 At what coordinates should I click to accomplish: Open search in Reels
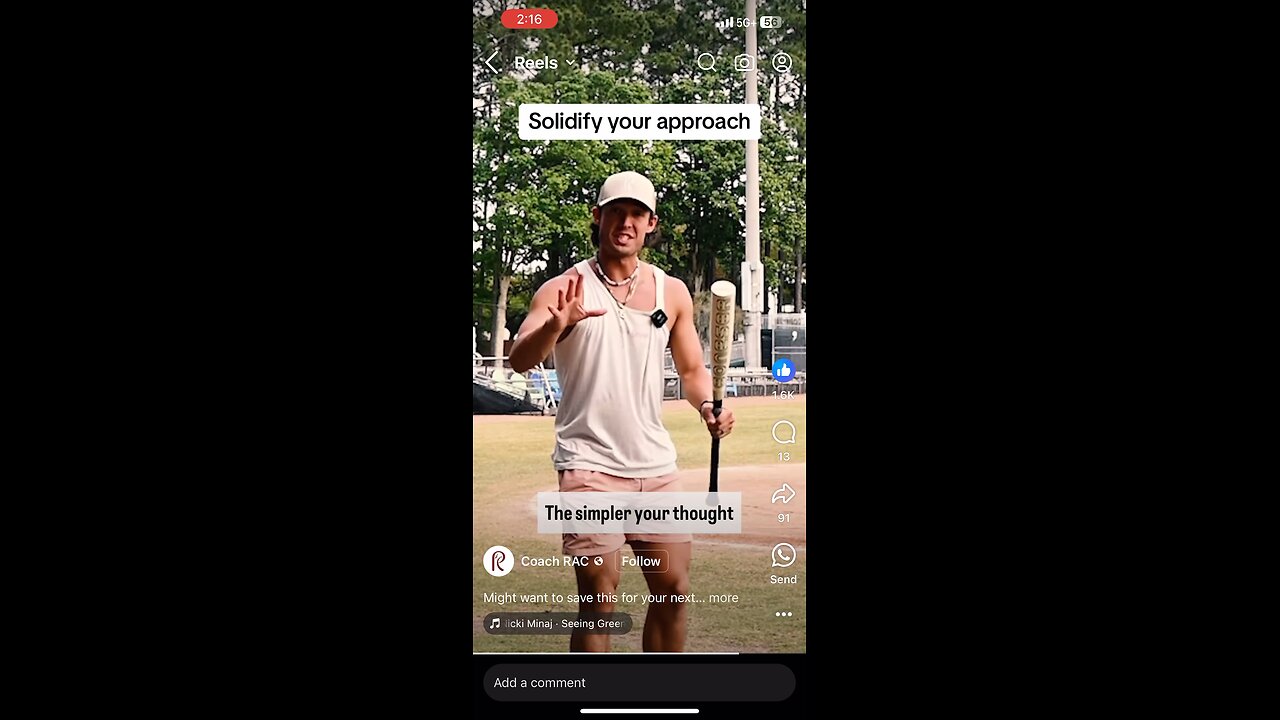(706, 62)
